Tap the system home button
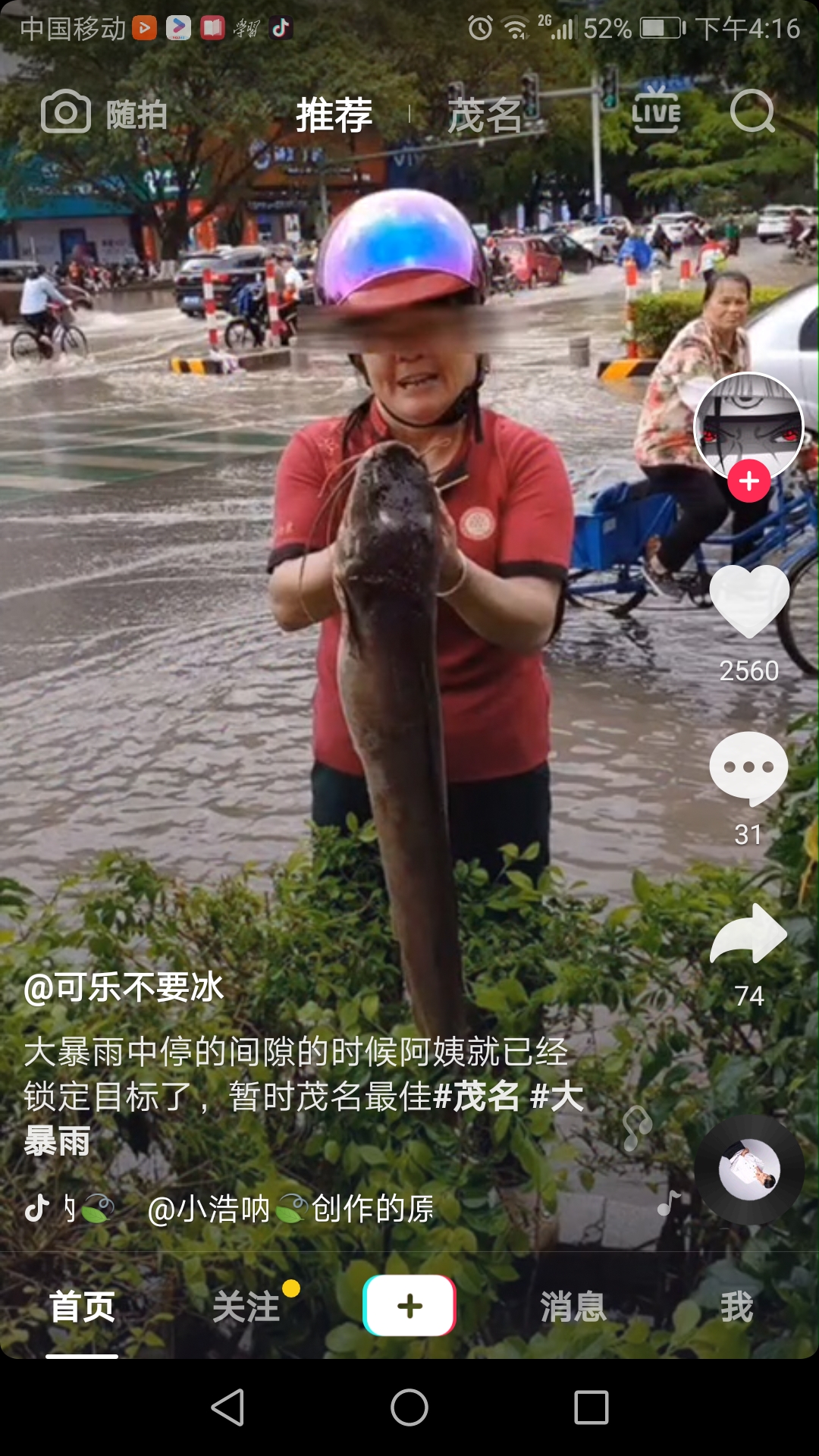 (x=409, y=1407)
